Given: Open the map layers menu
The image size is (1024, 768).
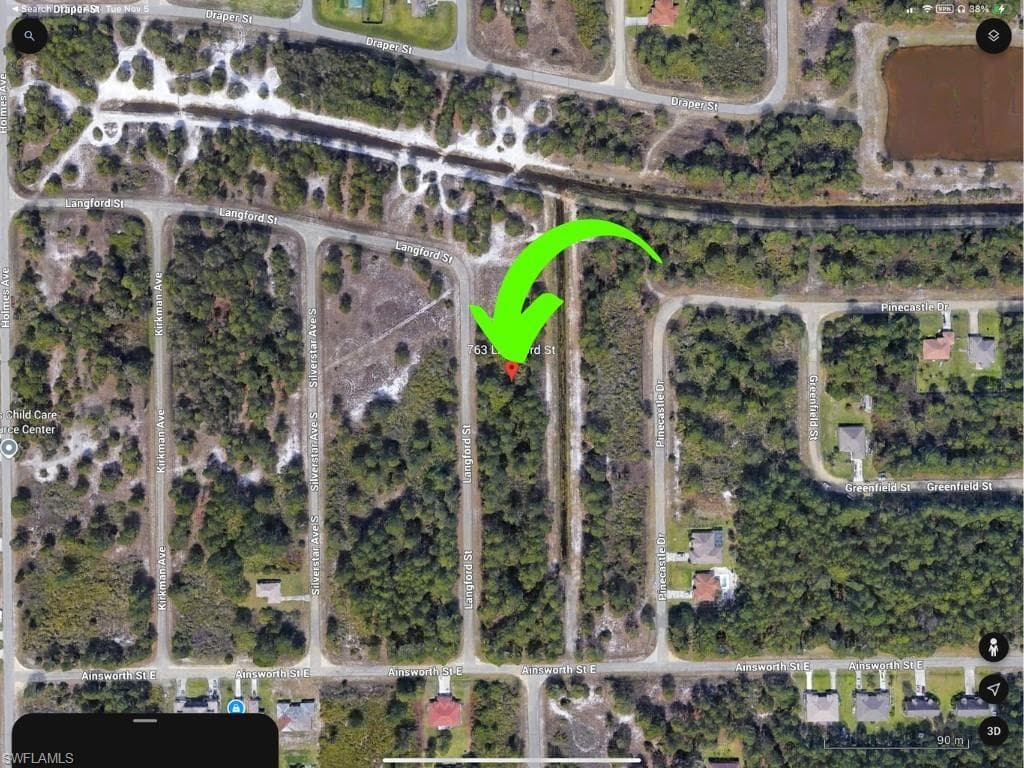Looking at the screenshot, I should tap(993, 36).
